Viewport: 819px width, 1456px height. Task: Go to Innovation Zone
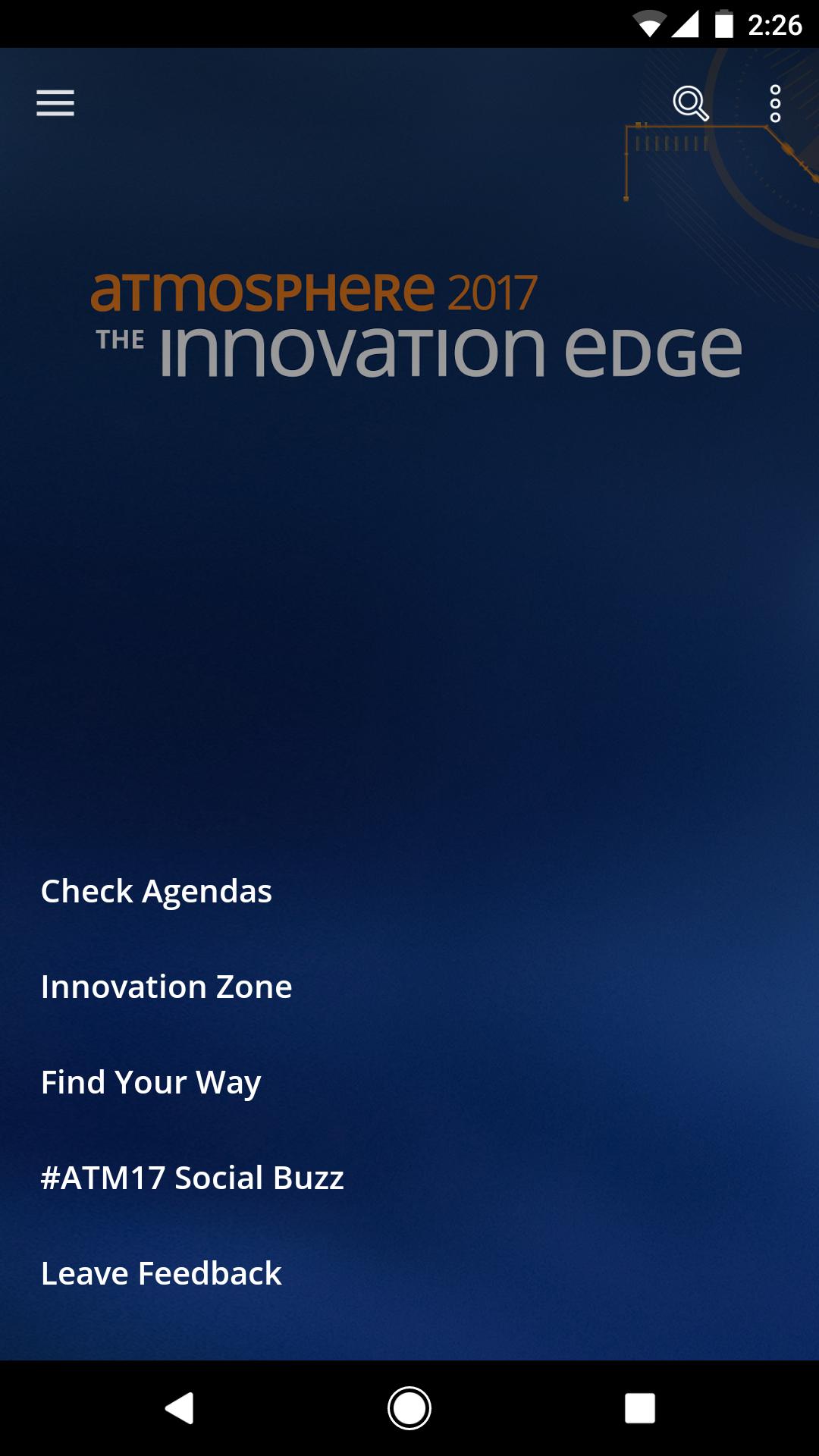[x=167, y=987]
